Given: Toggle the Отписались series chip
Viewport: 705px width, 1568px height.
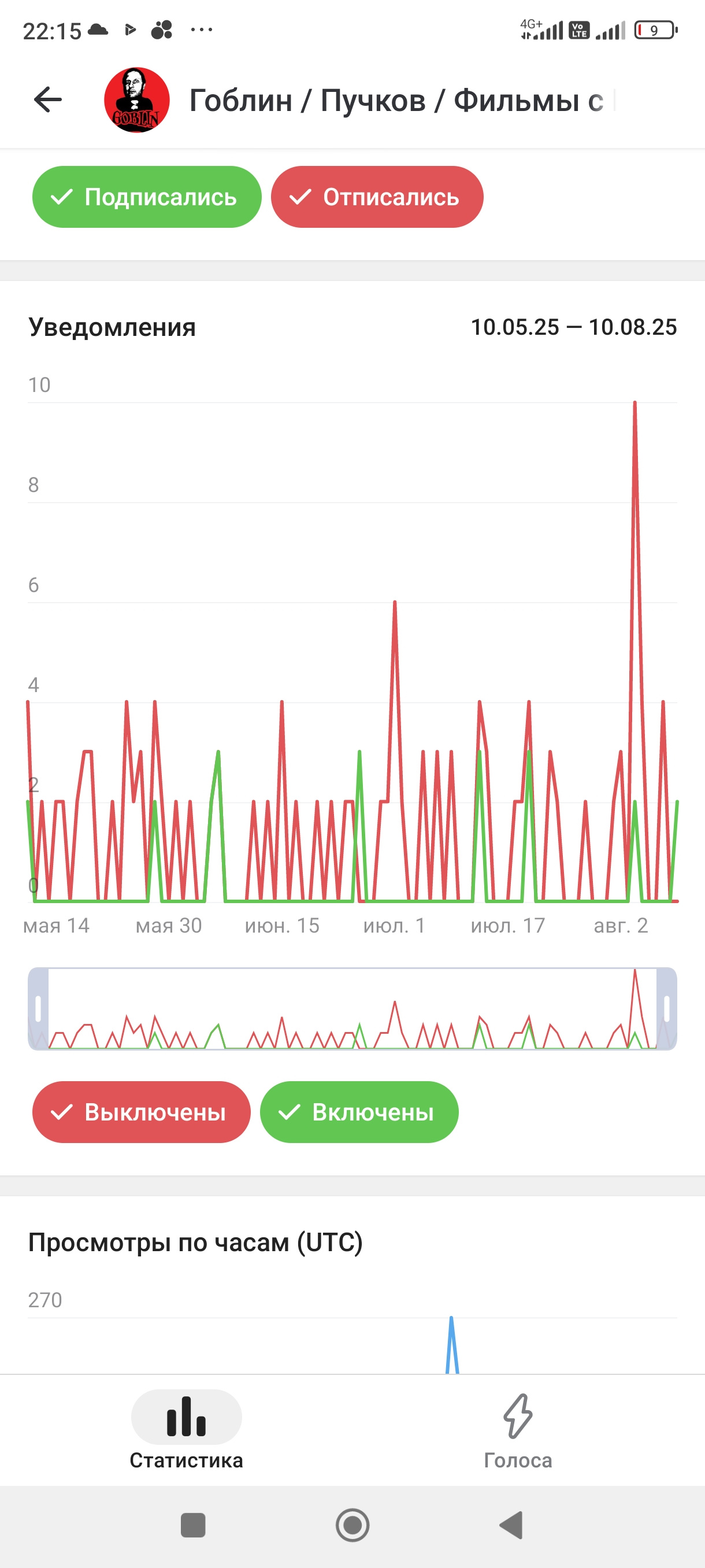Looking at the screenshot, I should click(377, 197).
